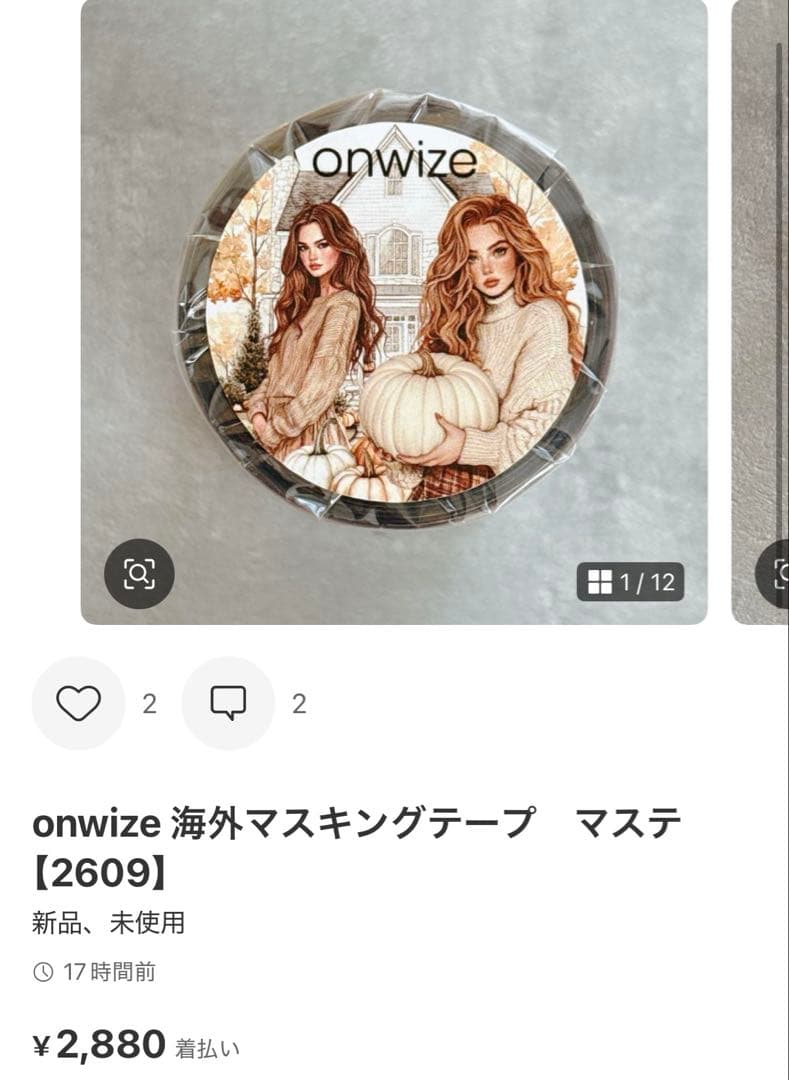
Task: Open the onwize tape product photo
Action: coord(394,310)
